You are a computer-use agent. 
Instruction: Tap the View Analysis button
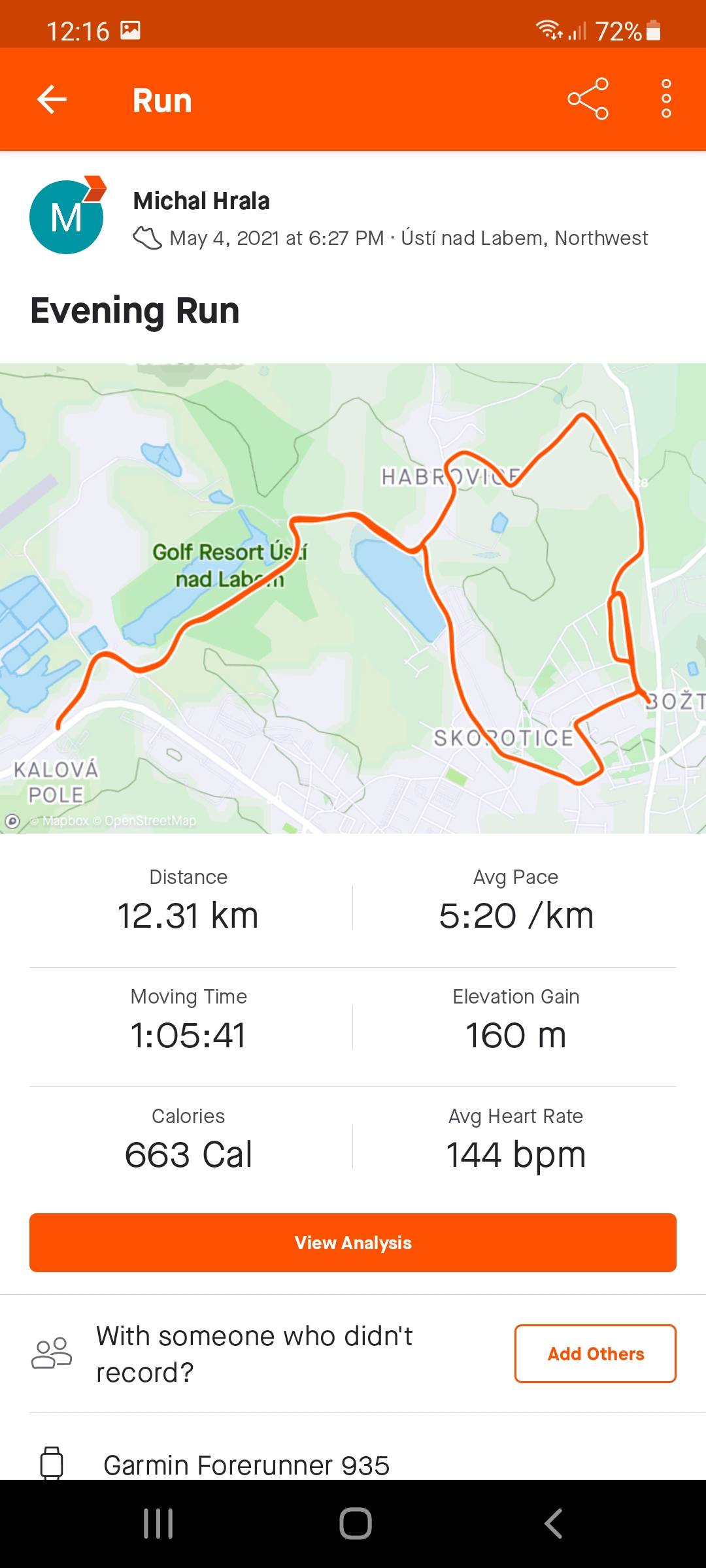353,1243
